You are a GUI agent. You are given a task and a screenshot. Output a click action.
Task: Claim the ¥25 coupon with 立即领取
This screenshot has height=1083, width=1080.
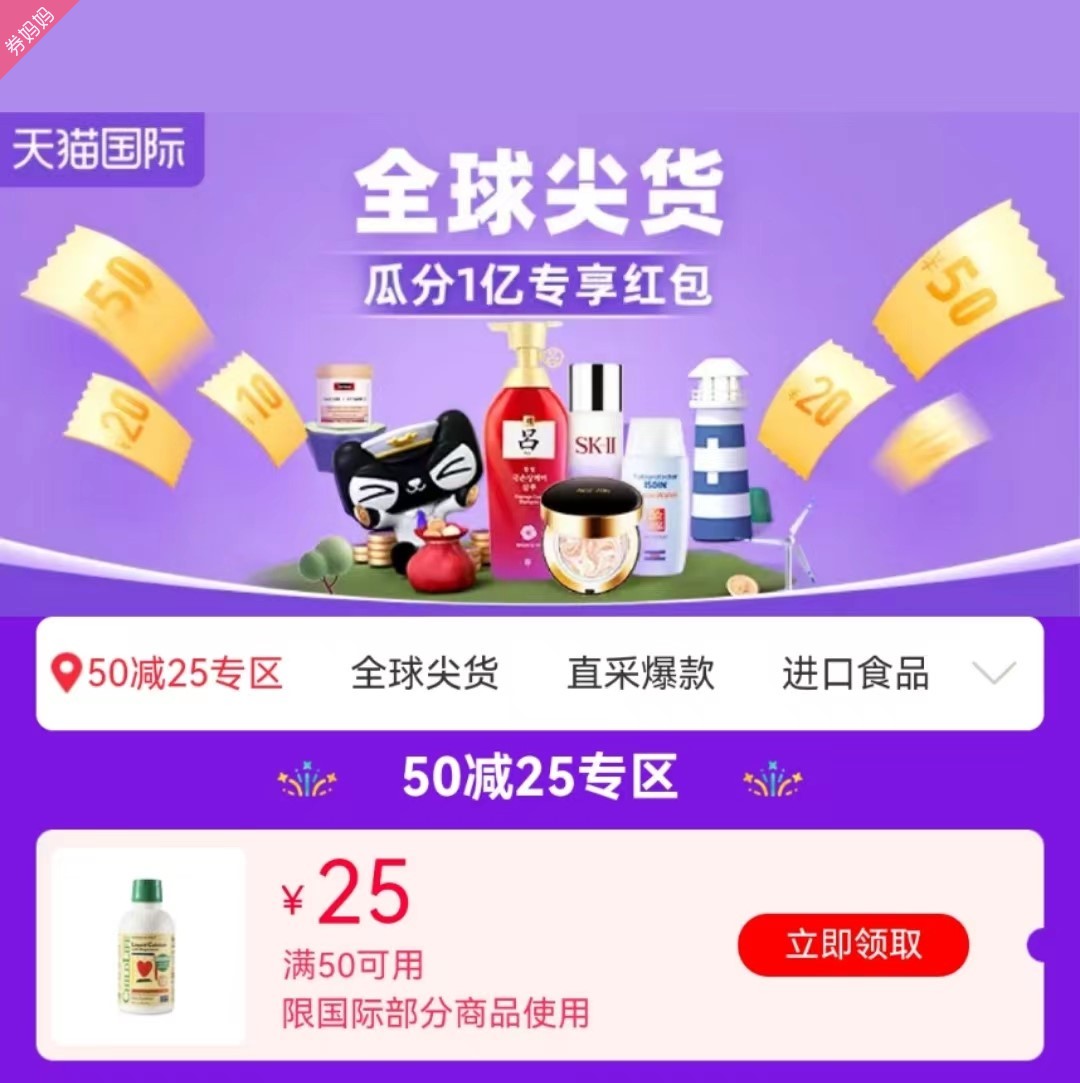(x=853, y=945)
